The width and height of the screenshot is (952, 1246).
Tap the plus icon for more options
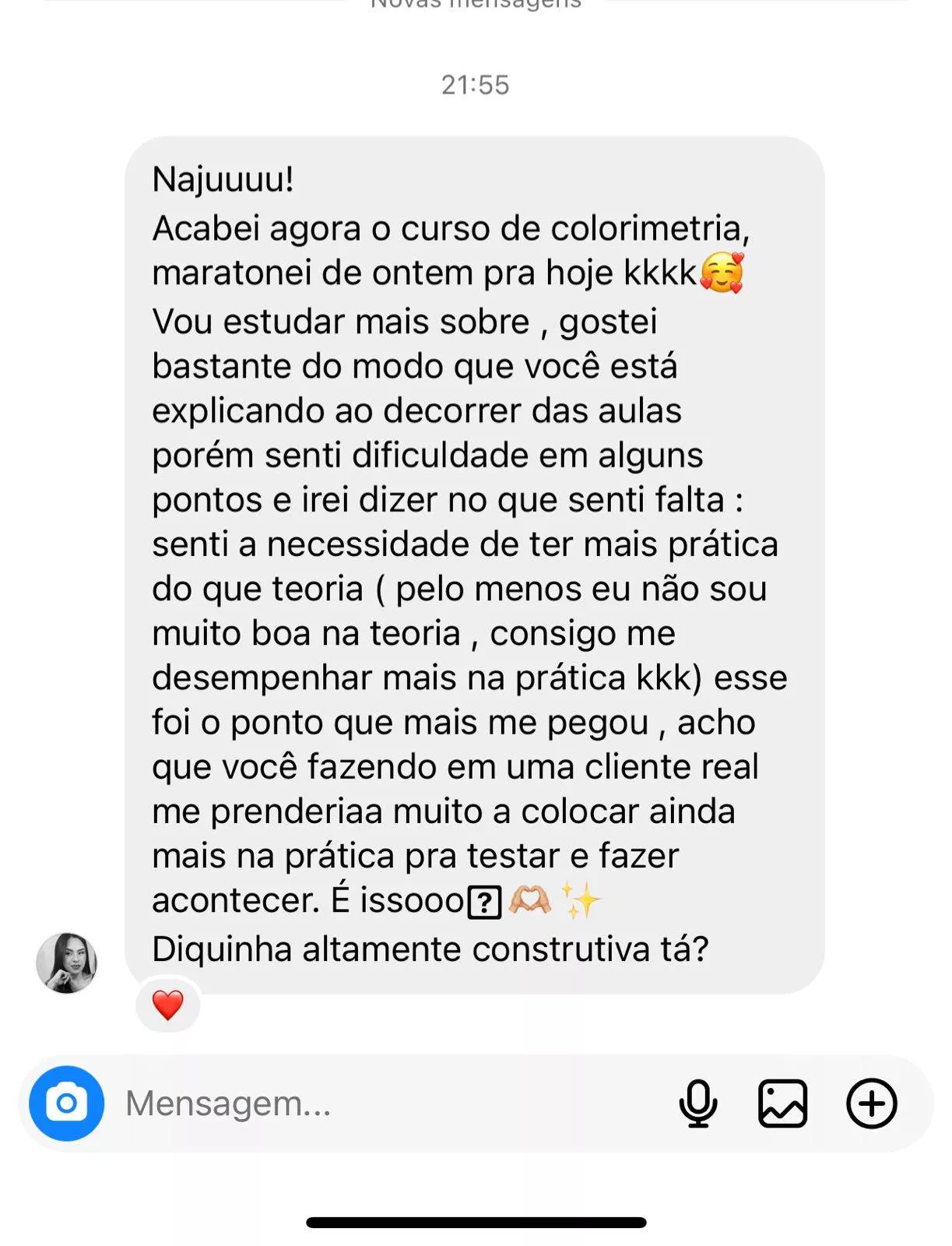(x=871, y=1103)
